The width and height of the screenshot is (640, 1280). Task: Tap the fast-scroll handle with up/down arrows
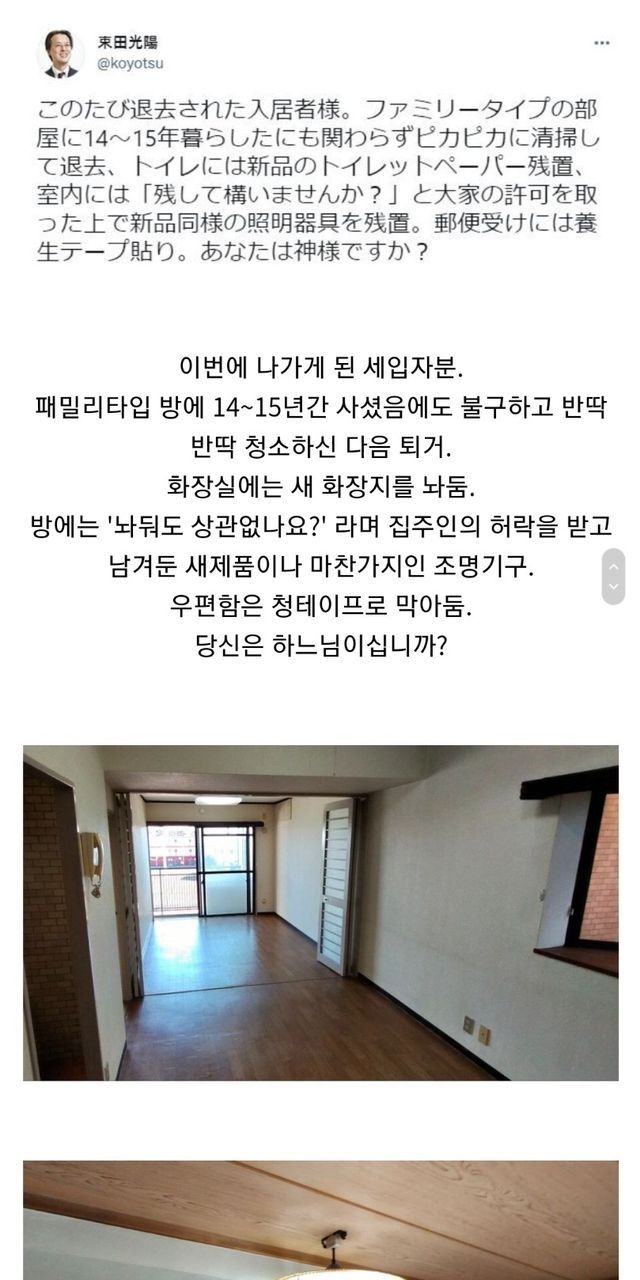613,576
